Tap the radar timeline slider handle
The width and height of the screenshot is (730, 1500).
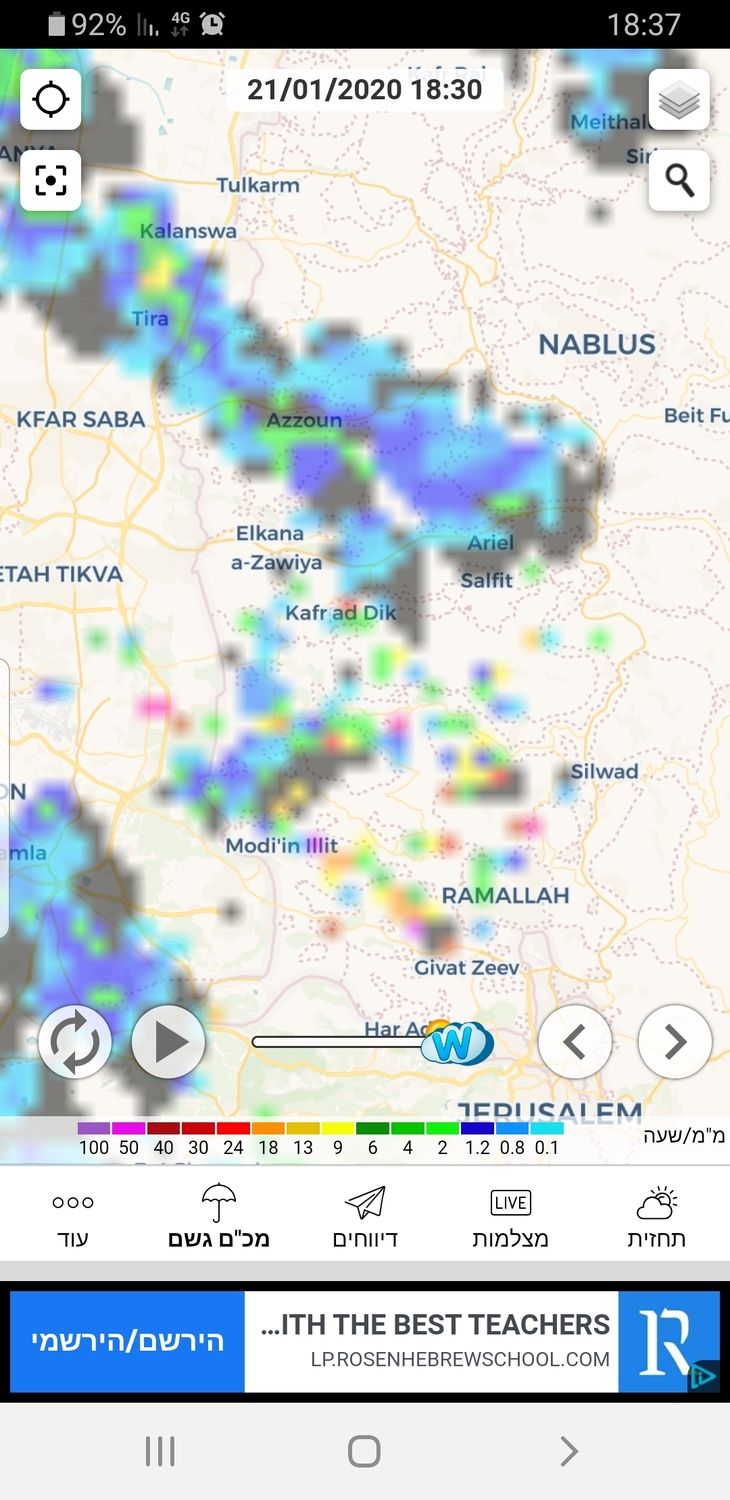(456, 1043)
